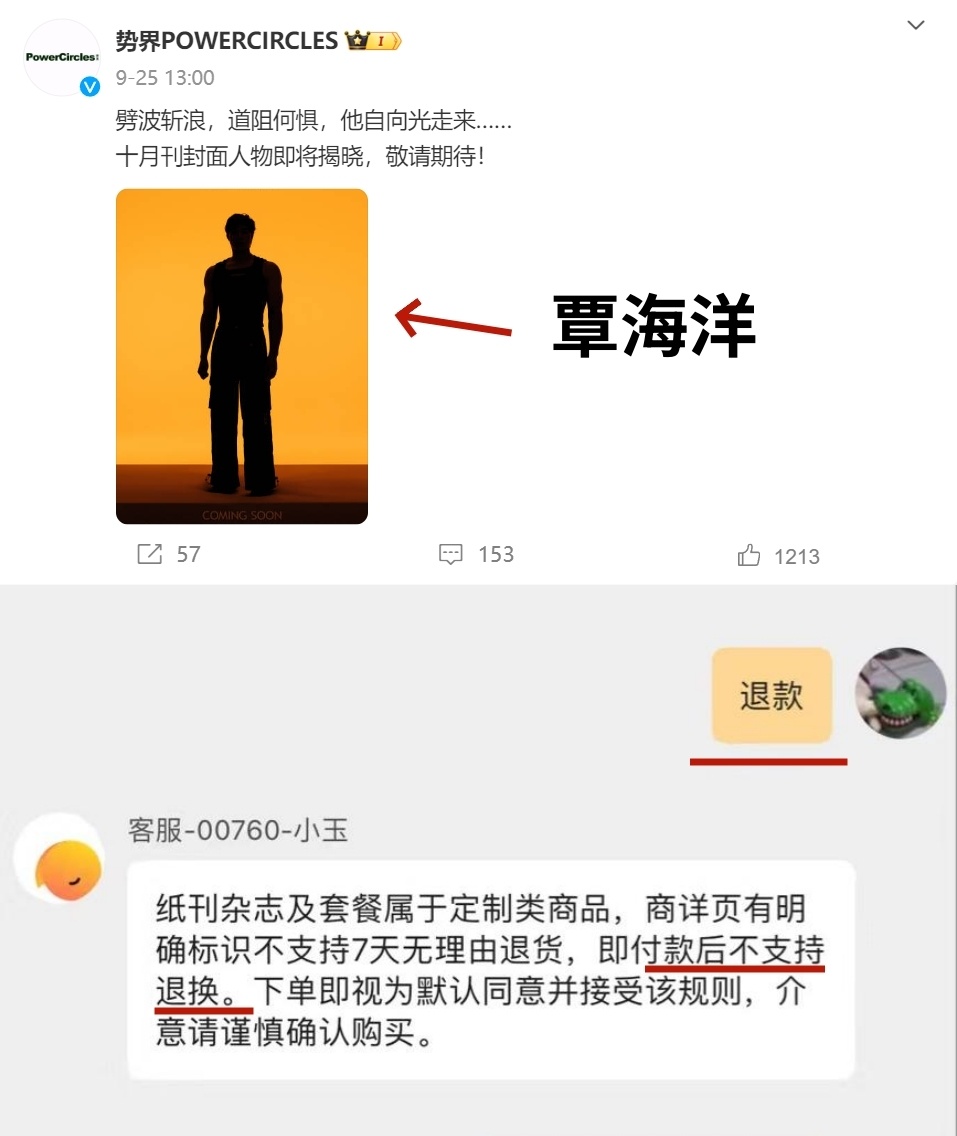Click the comment bubble icon showing 153
The image size is (957, 1136).
(453, 553)
